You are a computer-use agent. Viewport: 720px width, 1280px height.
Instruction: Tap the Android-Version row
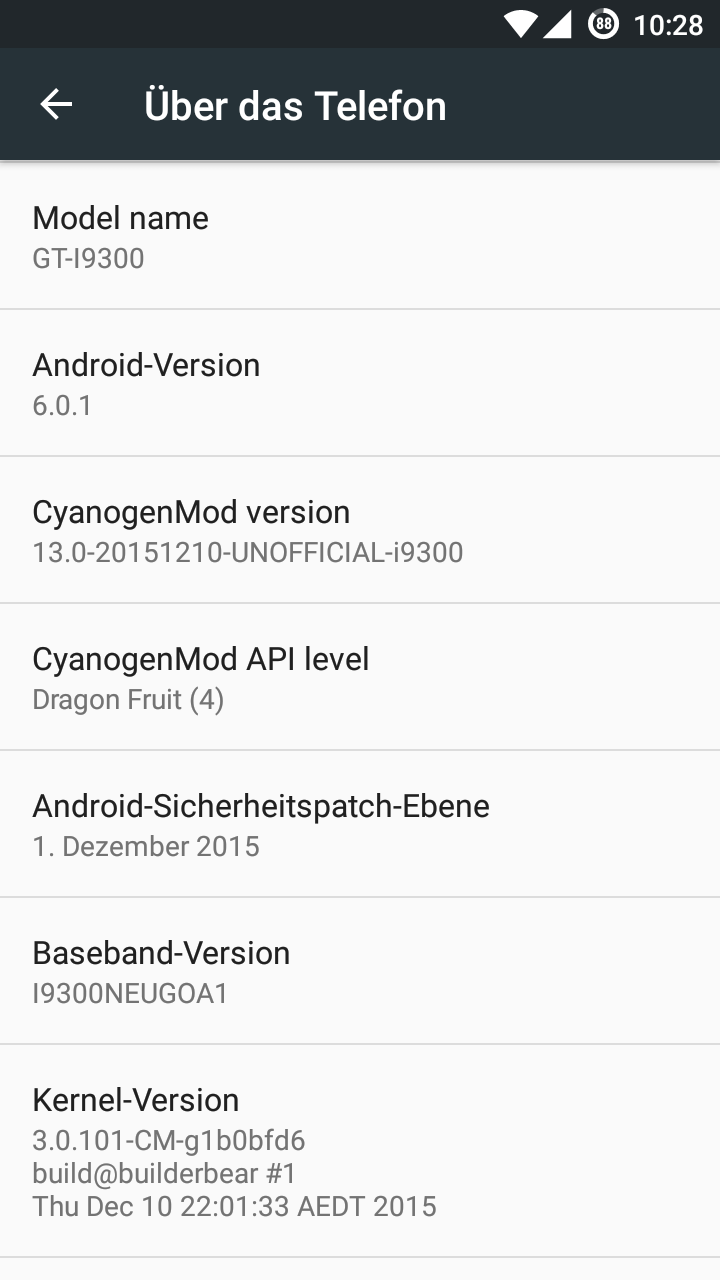[360, 384]
